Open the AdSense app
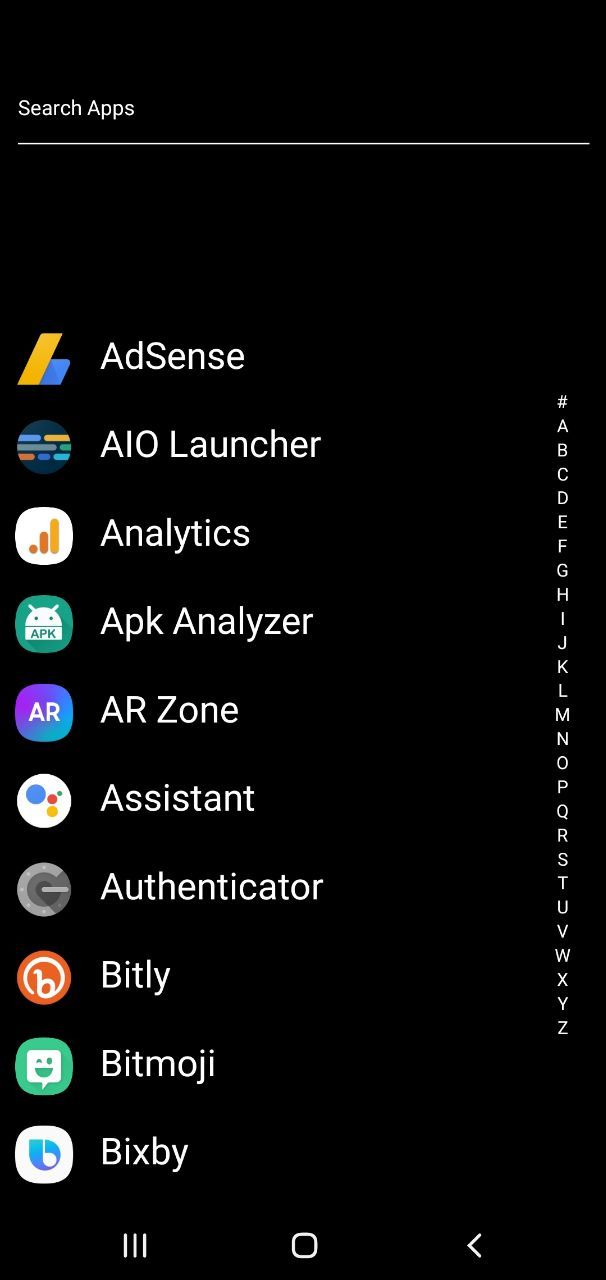The image size is (606, 1280). pyautogui.click(x=172, y=357)
